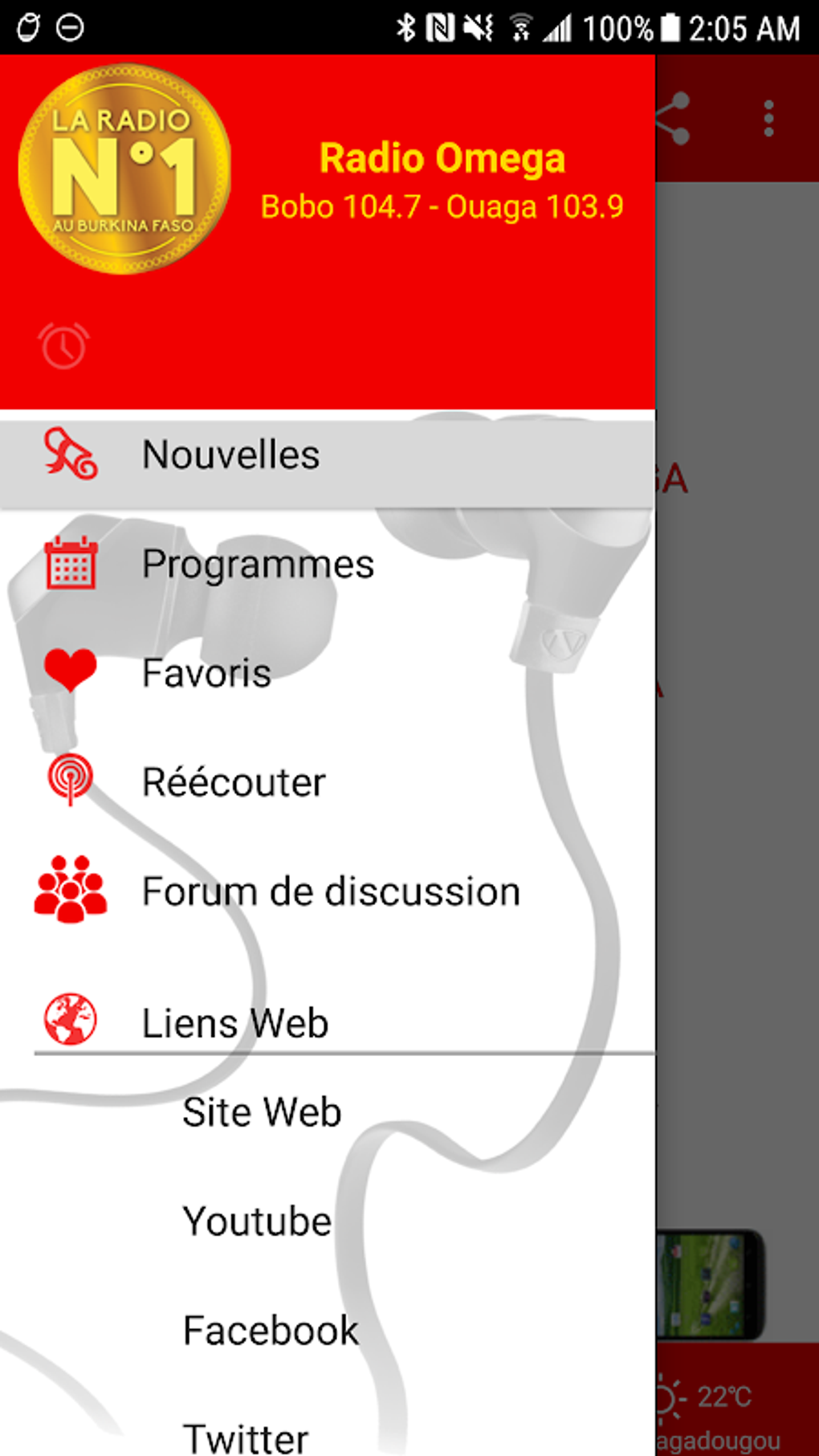Open the Twitter link

(246, 1434)
